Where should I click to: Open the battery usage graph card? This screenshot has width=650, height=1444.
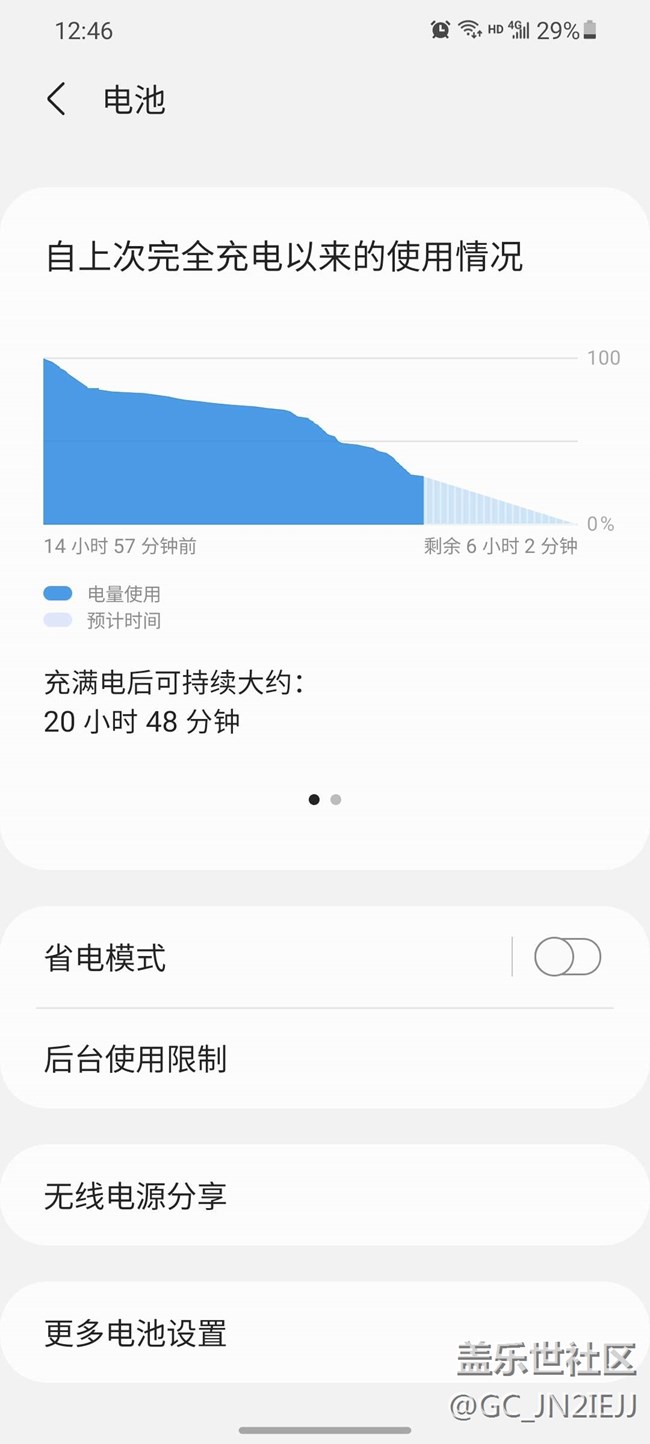click(x=325, y=528)
